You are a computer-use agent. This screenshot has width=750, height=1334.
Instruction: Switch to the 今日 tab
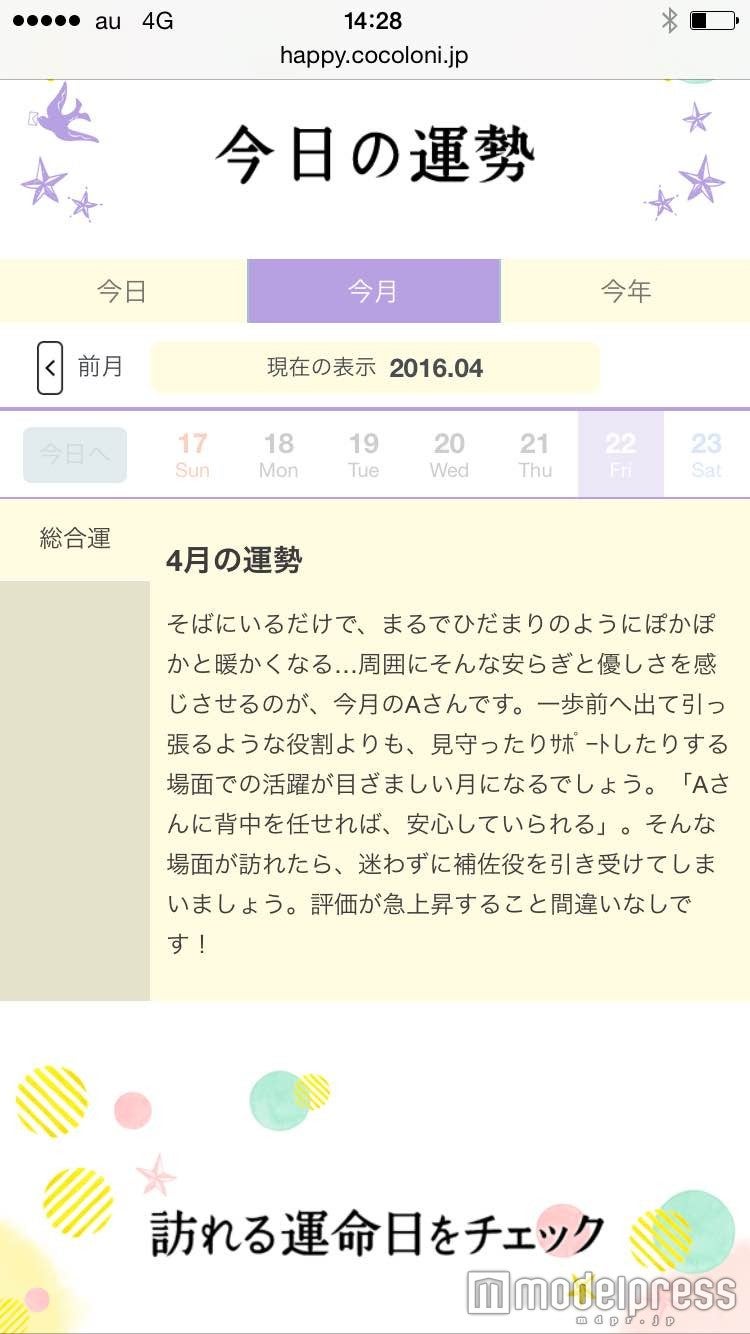(x=122, y=291)
